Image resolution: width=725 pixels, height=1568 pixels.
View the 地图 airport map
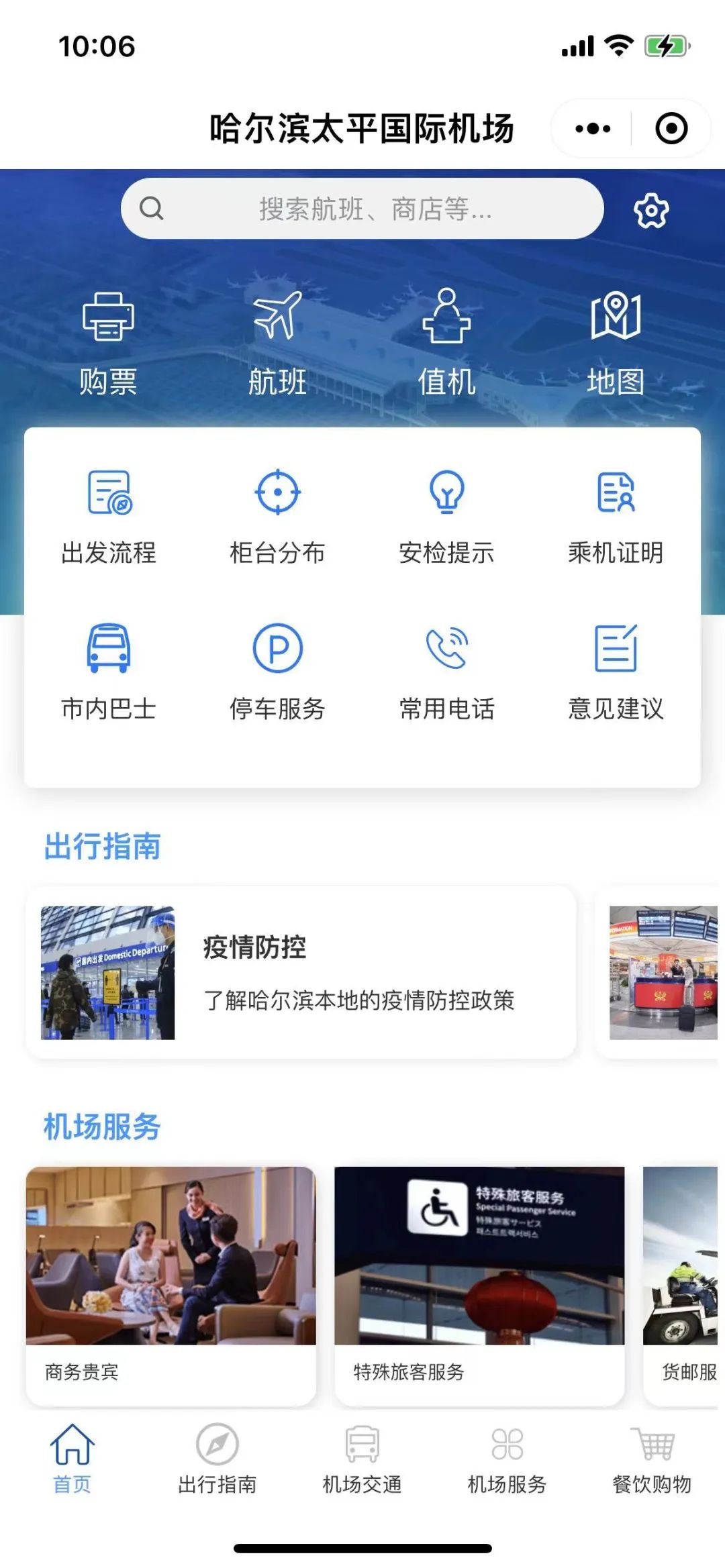click(616, 343)
